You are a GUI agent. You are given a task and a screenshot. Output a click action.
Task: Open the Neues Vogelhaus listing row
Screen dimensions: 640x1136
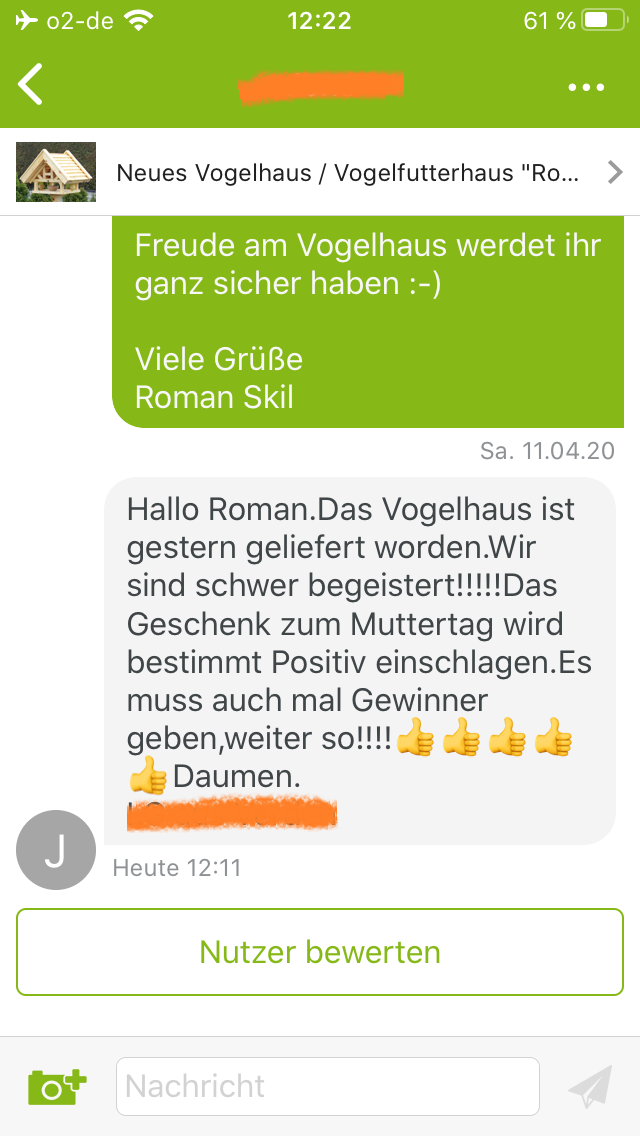320,172
